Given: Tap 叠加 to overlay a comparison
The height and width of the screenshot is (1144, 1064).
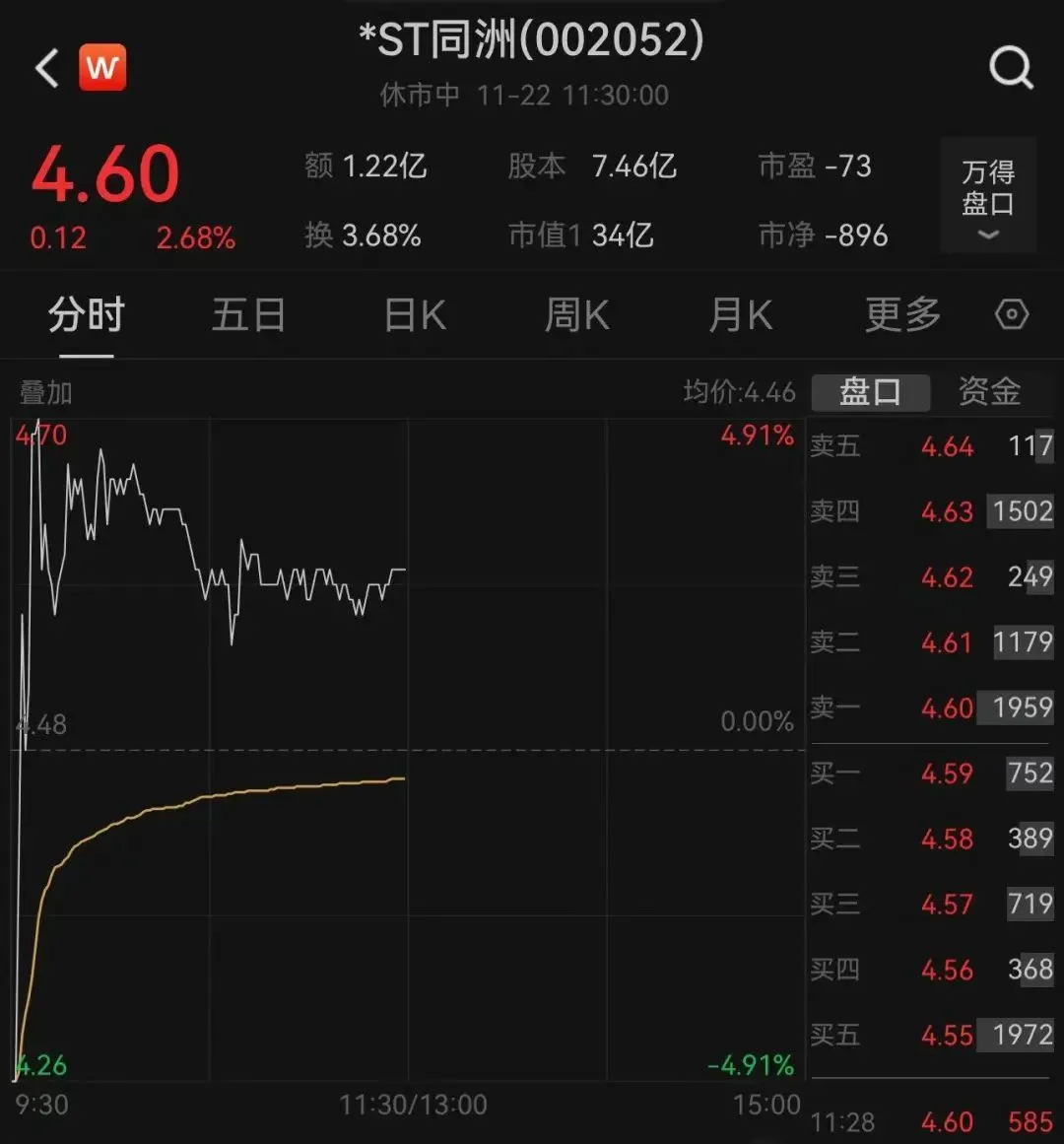Looking at the screenshot, I should (45, 393).
